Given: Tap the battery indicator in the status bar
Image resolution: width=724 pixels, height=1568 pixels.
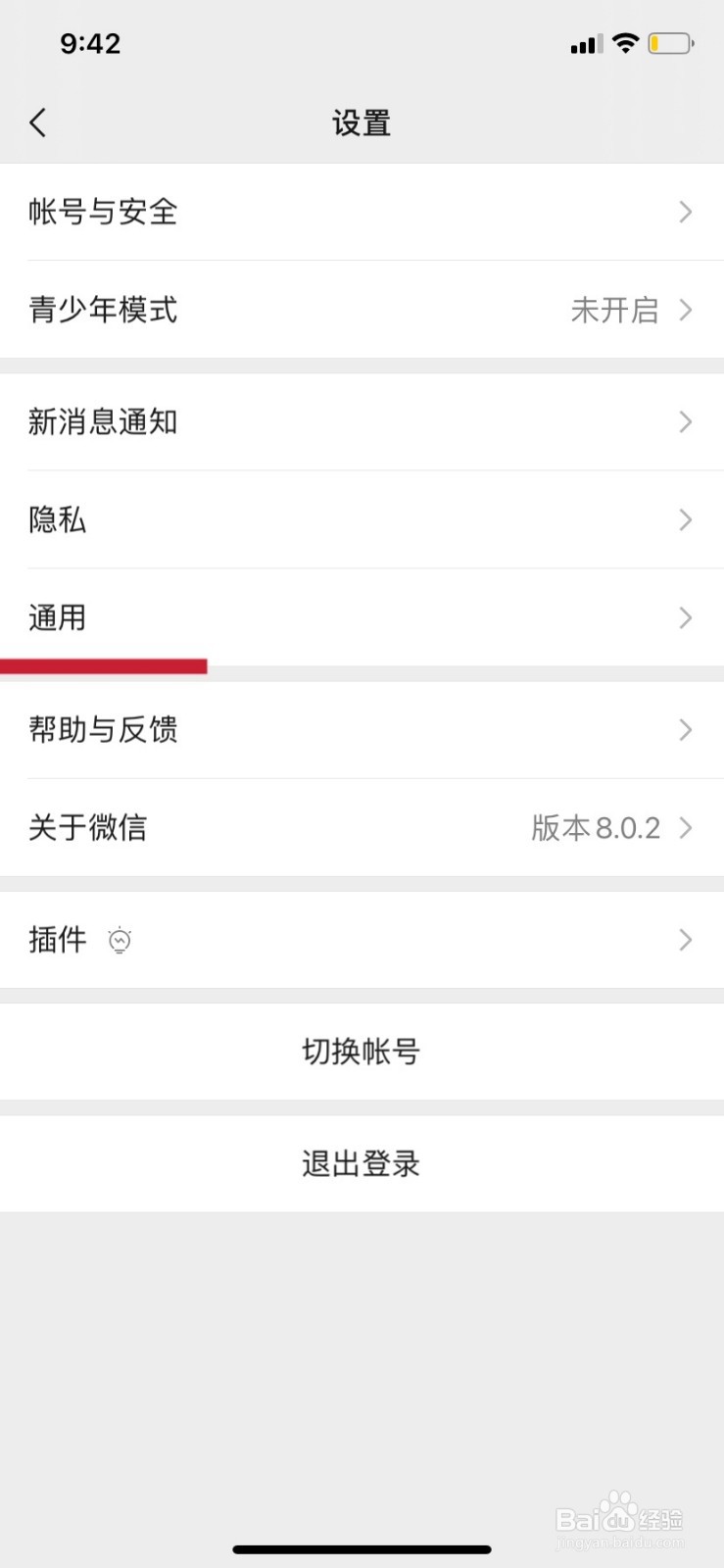Looking at the screenshot, I should (x=671, y=42).
